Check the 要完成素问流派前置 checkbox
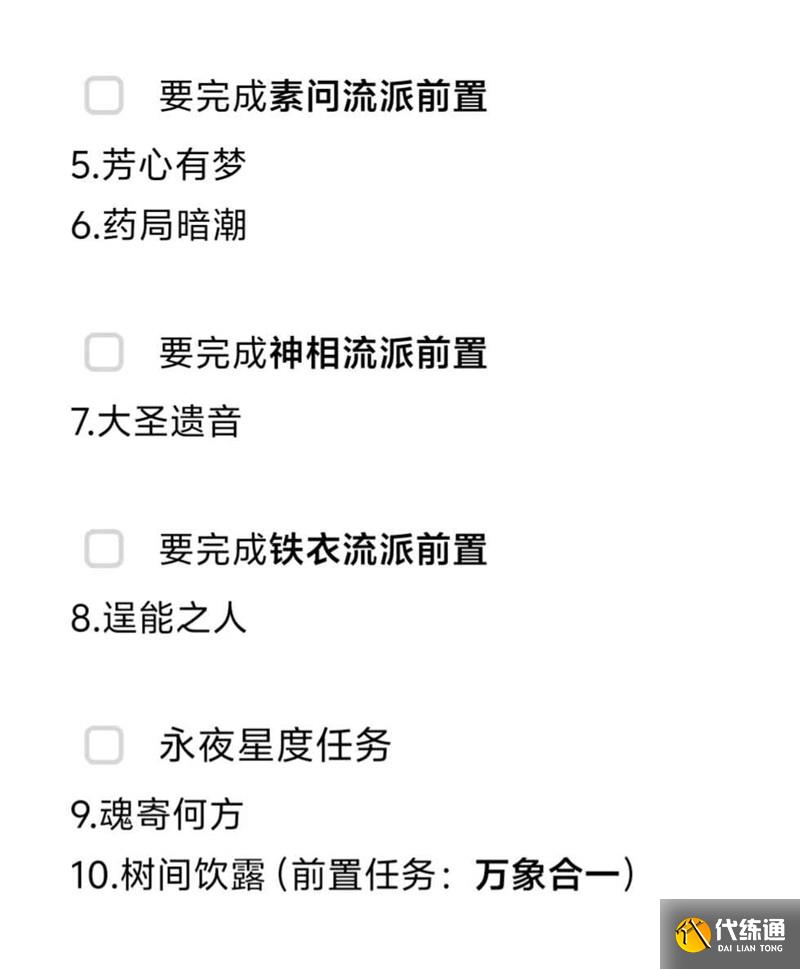Viewport: 800px width, 969px height. [x=104, y=97]
